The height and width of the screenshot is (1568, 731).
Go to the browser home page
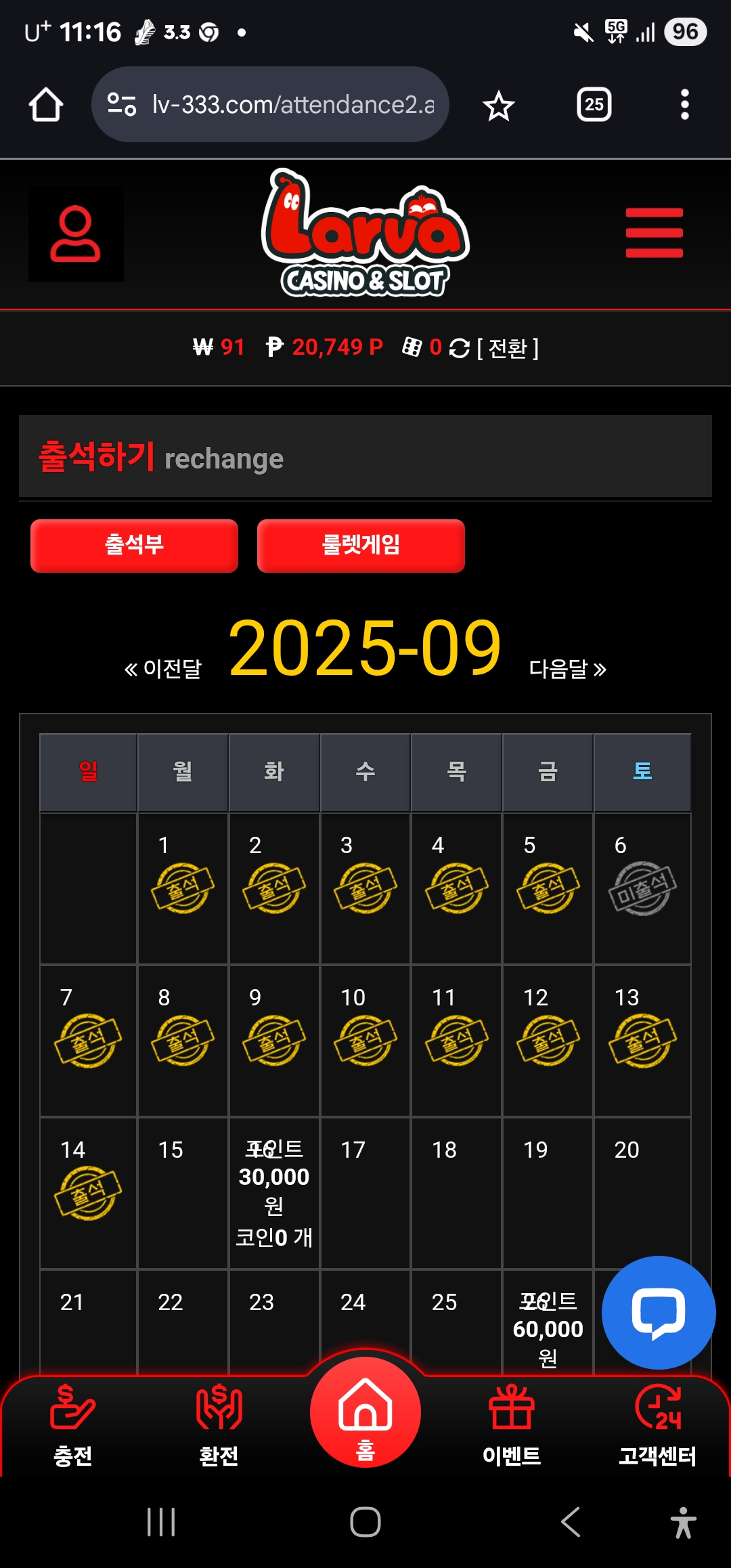click(x=46, y=105)
